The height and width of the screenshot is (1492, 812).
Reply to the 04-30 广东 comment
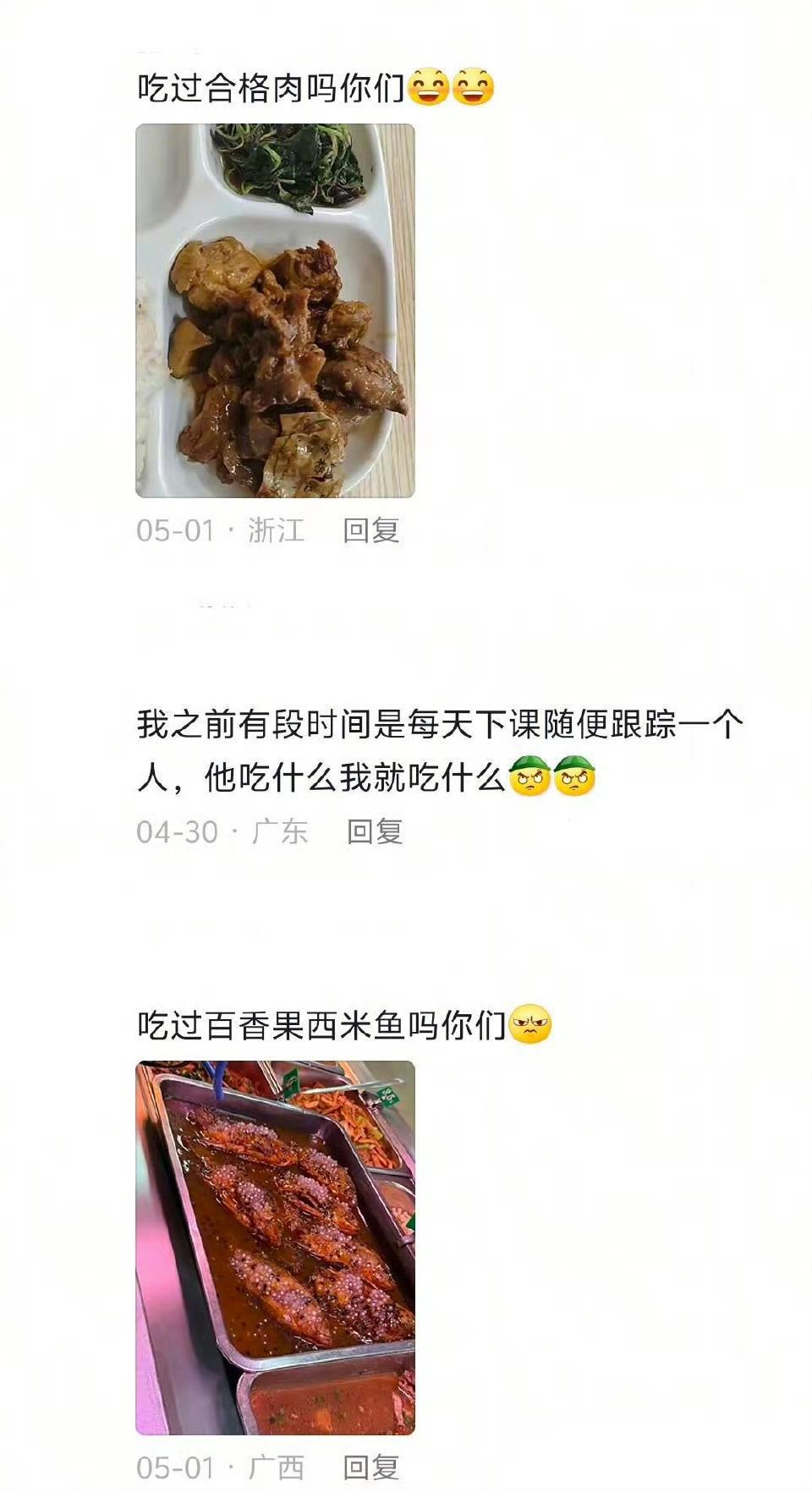coord(374,831)
